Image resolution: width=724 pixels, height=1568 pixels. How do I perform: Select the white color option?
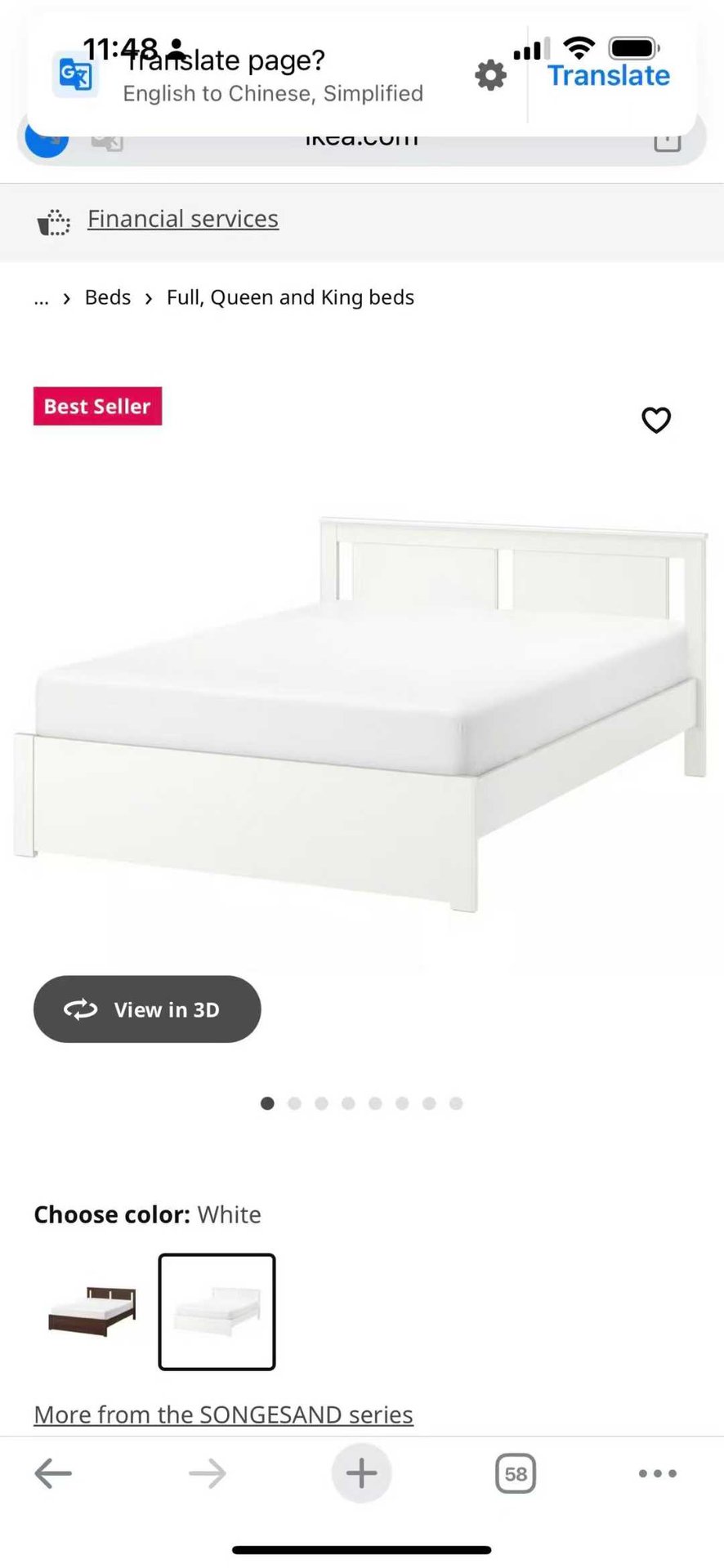217,1312
